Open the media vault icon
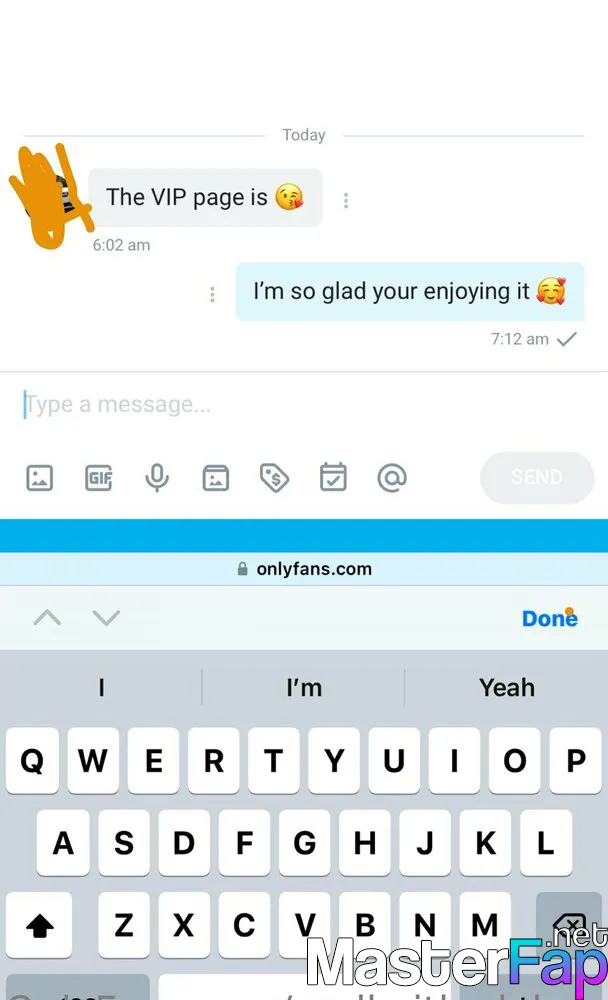Viewport: 608px width, 1000px height. coord(216,478)
